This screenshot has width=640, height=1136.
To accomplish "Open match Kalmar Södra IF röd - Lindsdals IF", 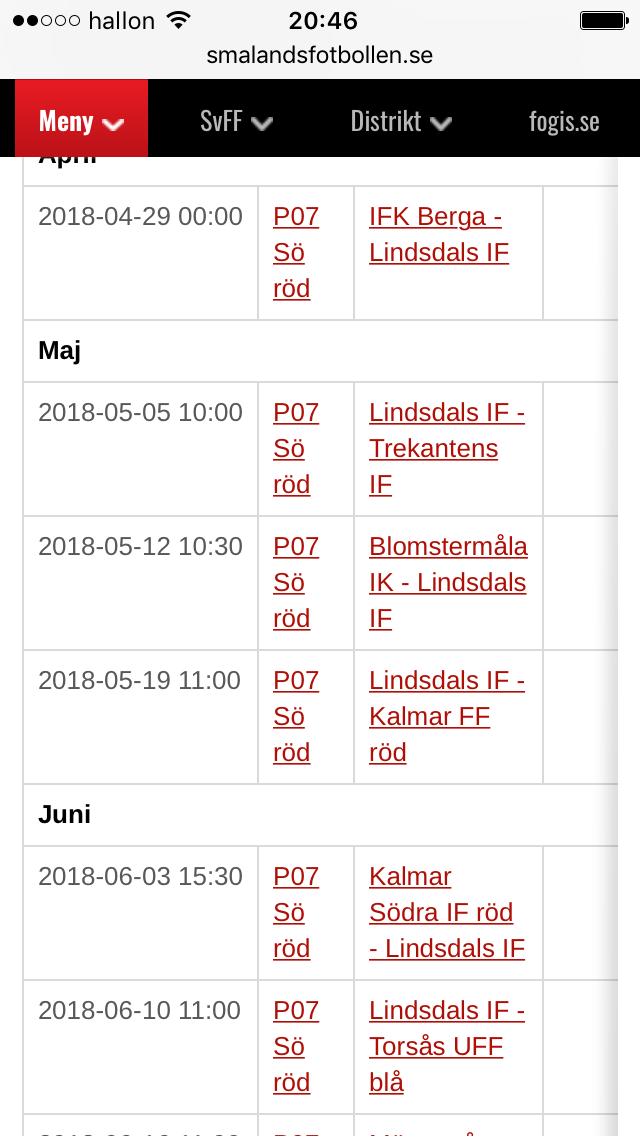I will coord(447,913).
